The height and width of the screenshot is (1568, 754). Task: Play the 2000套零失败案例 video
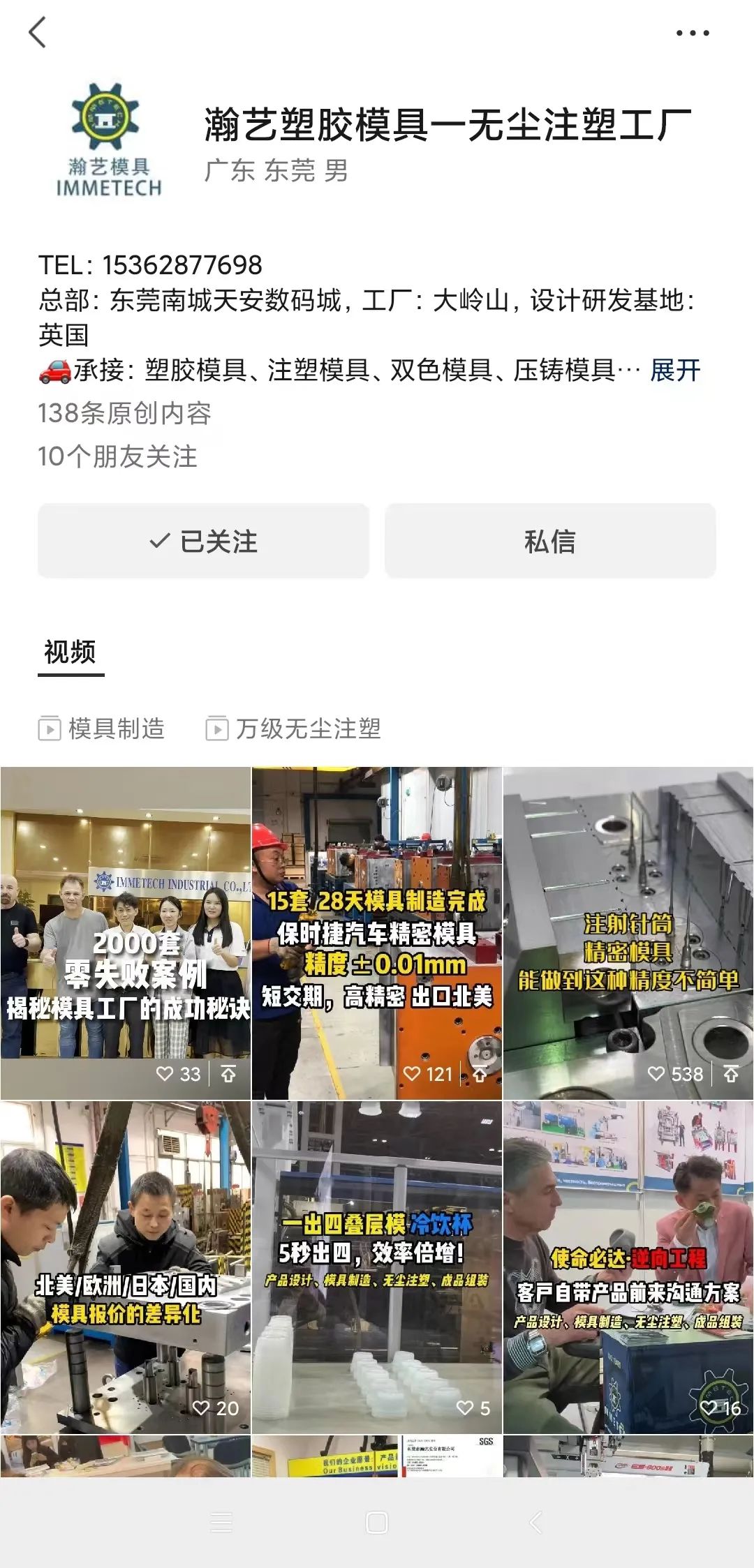(126, 933)
